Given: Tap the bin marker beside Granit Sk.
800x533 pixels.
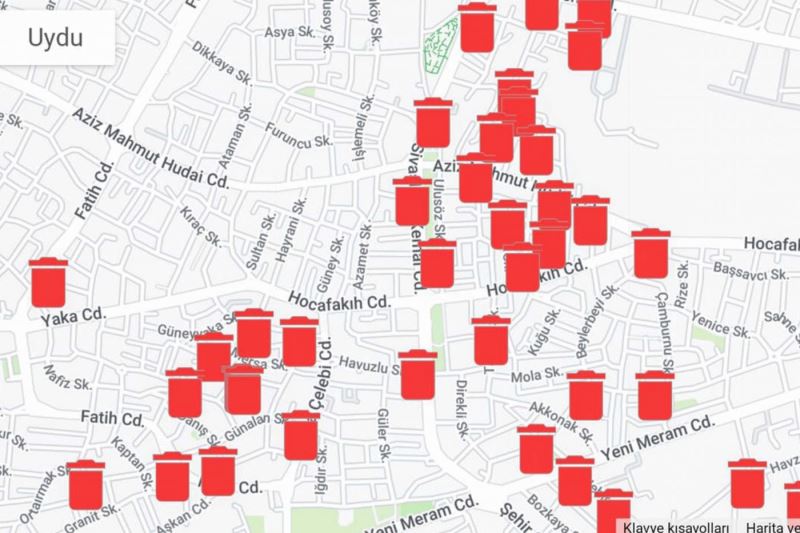Looking at the screenshot, I should click(x=86, y=487).
